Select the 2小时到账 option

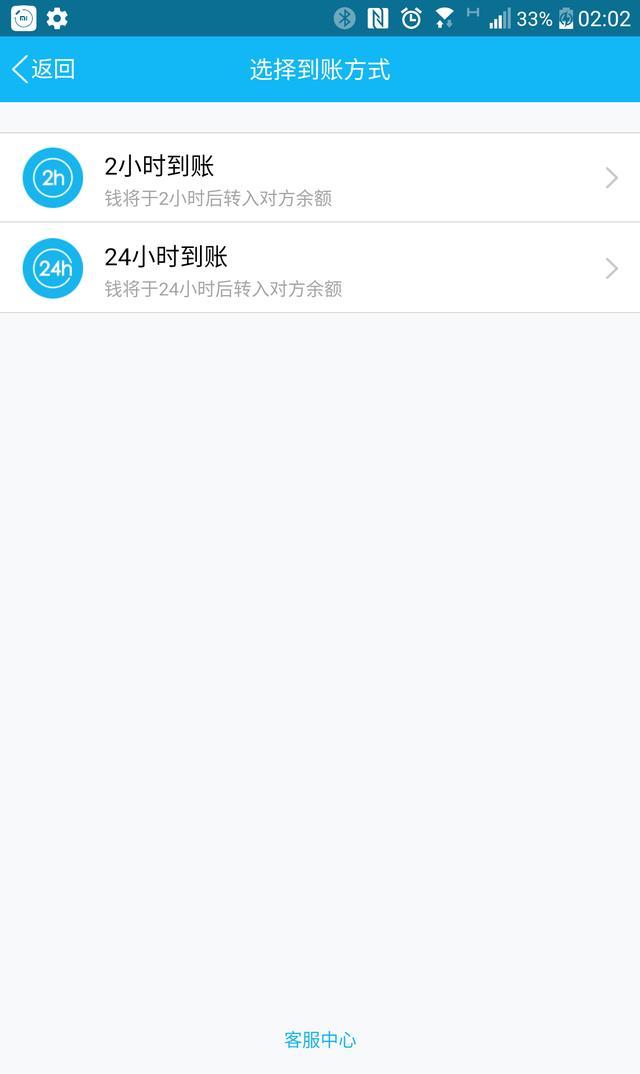coord(320,178)
